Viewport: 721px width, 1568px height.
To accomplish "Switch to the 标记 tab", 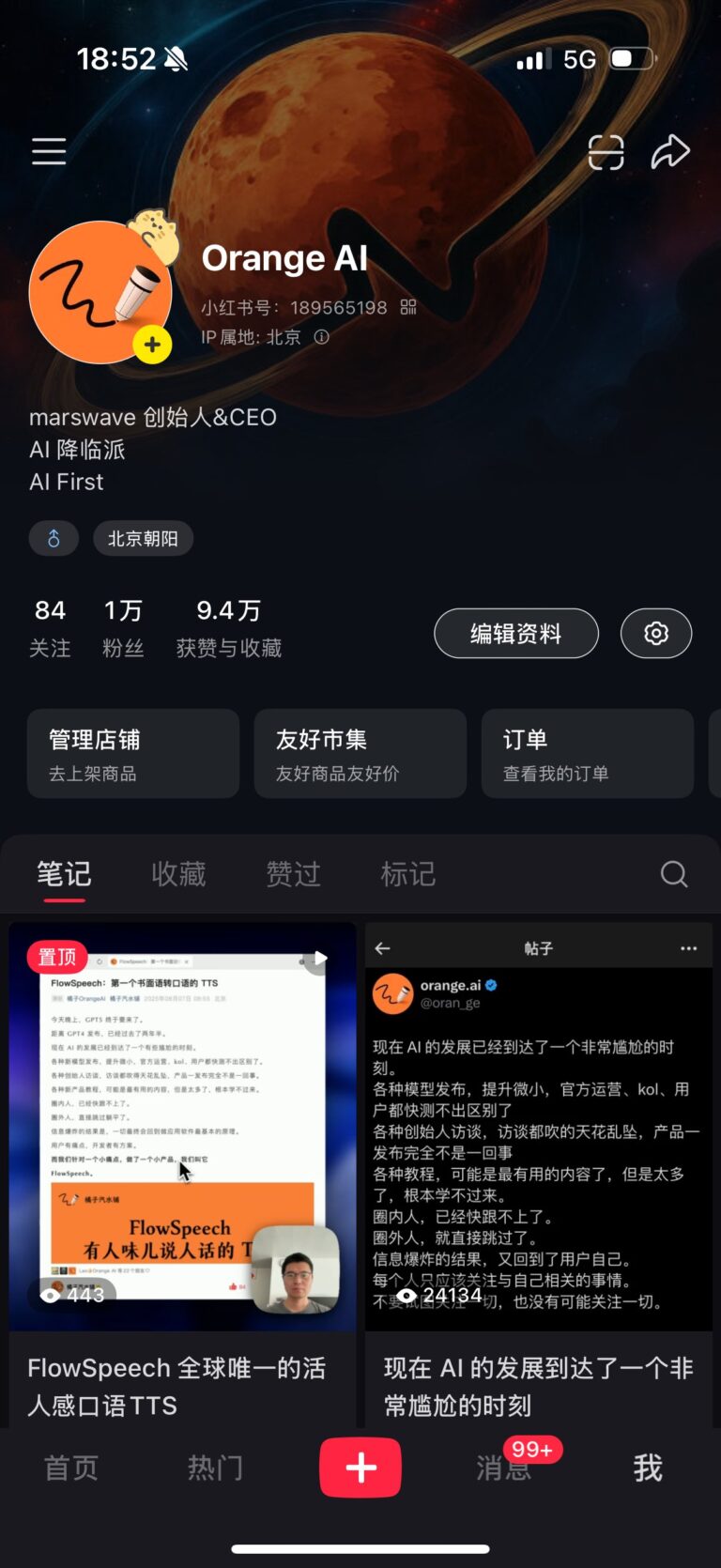I will [x=407, y=874].
